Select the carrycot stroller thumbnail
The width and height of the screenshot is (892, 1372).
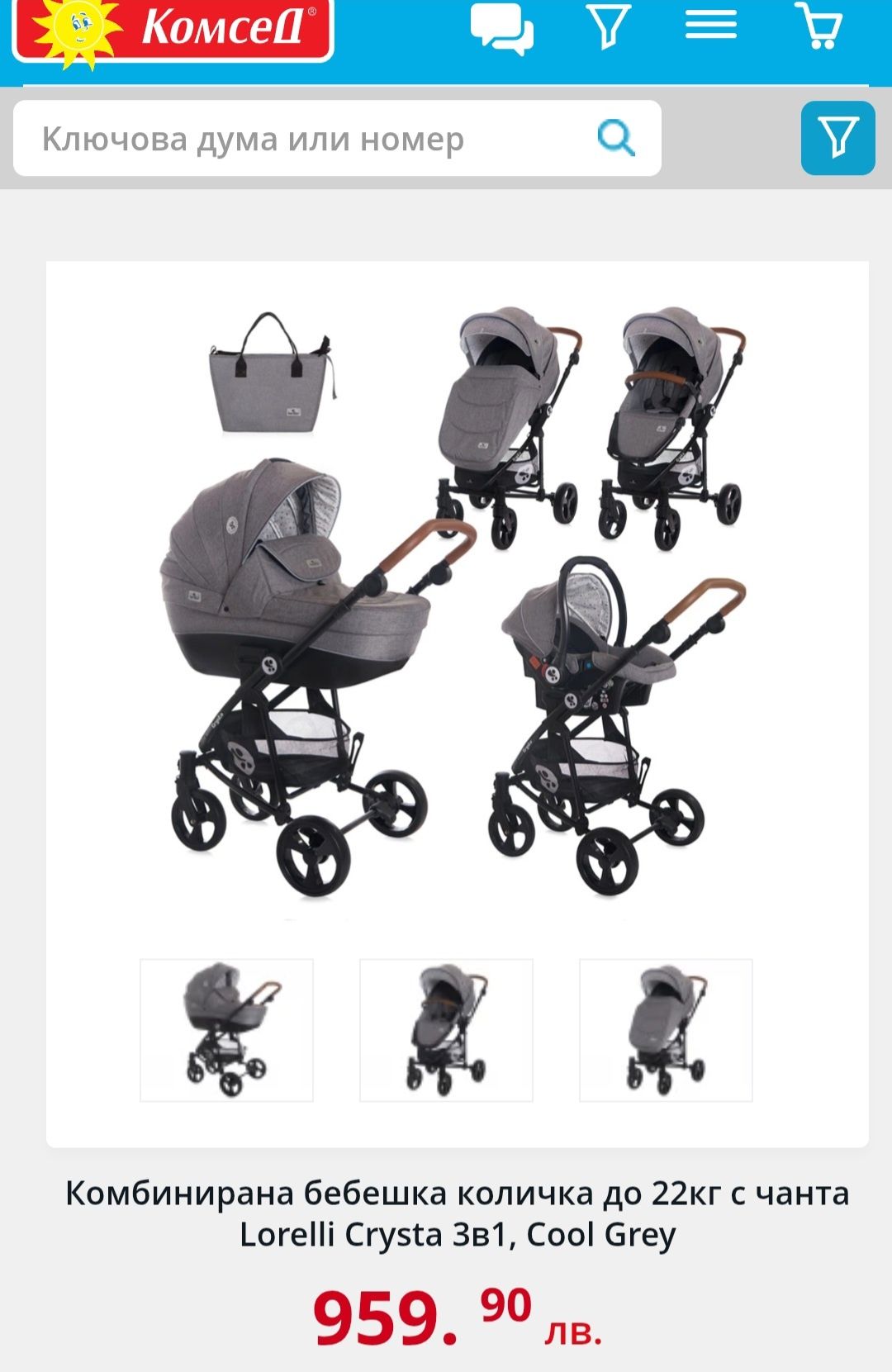[226, 1030]
